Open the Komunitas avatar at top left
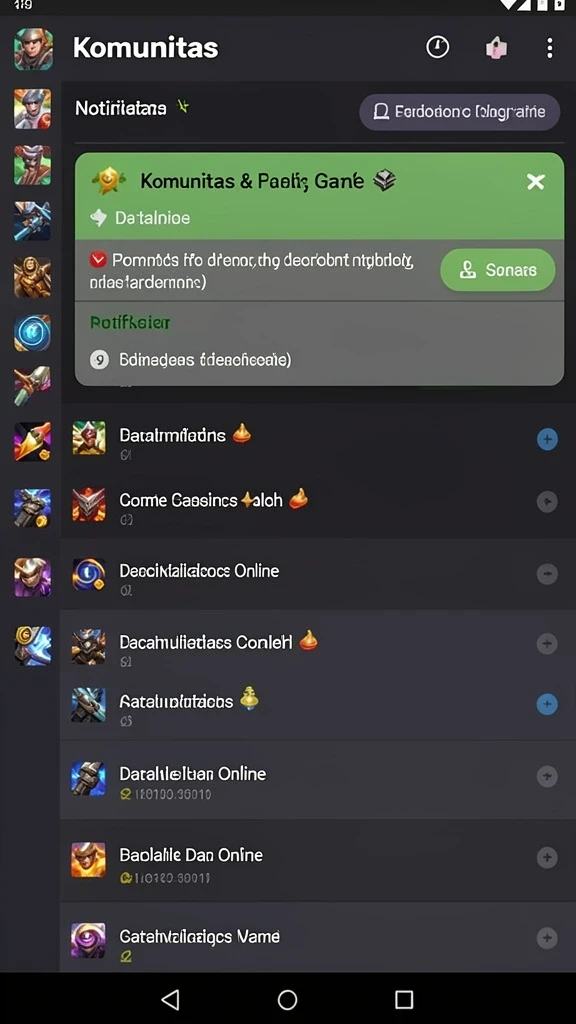Screen dimensions: 576x1024 33,48
